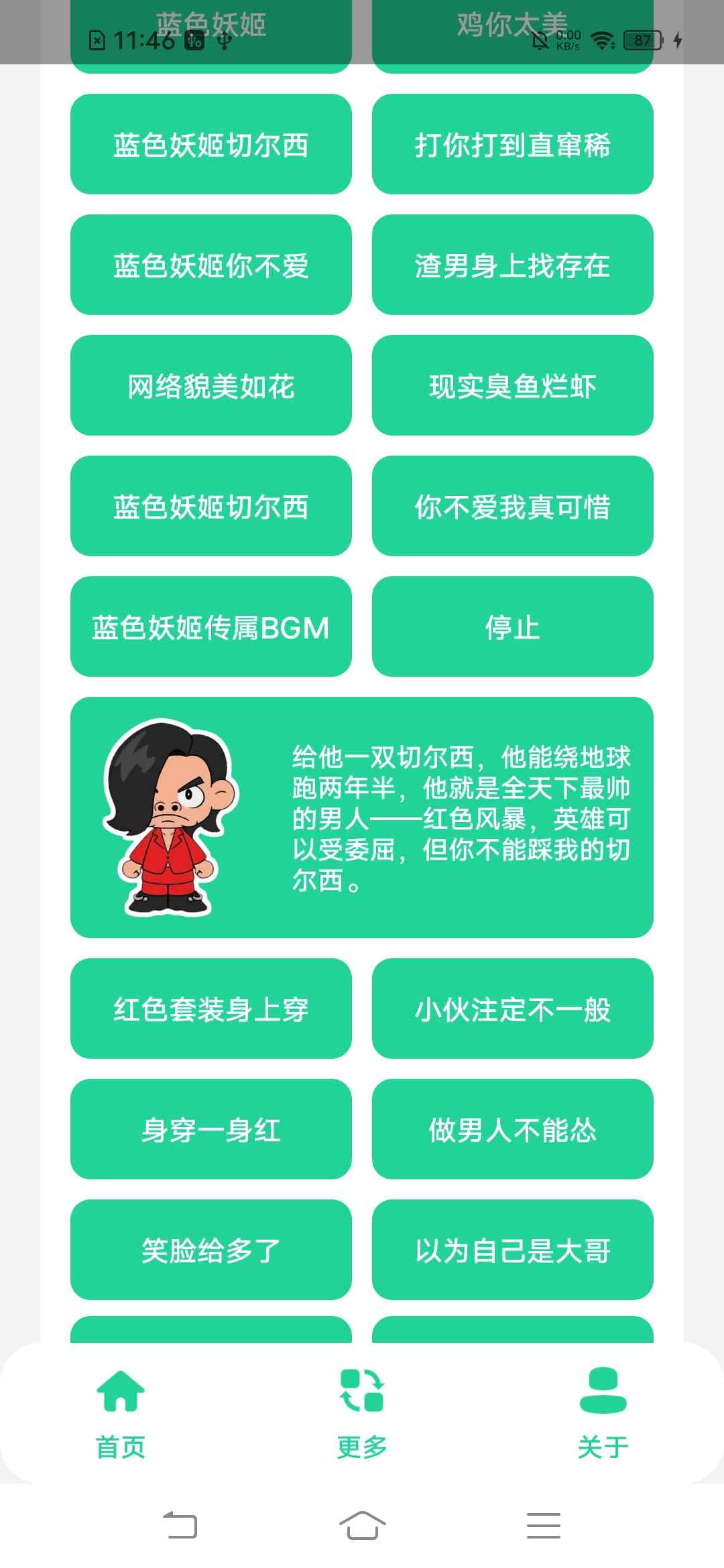
Task: Play the 蓝色妖姬传属BGM track
Action: click(211, 627)
